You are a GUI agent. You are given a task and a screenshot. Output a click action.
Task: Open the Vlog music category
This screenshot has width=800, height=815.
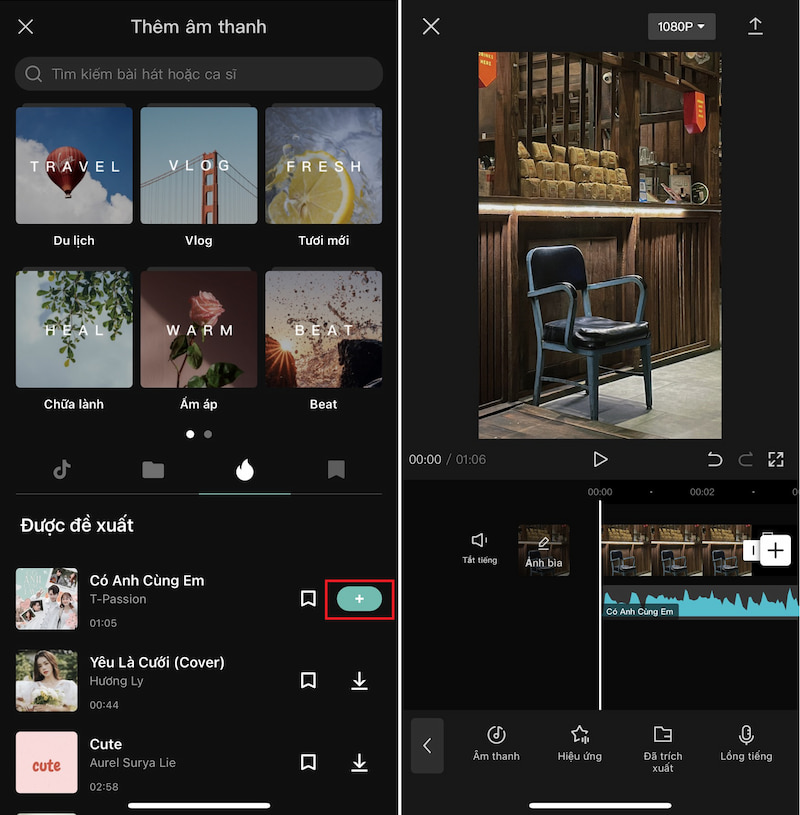click(199, 165)
